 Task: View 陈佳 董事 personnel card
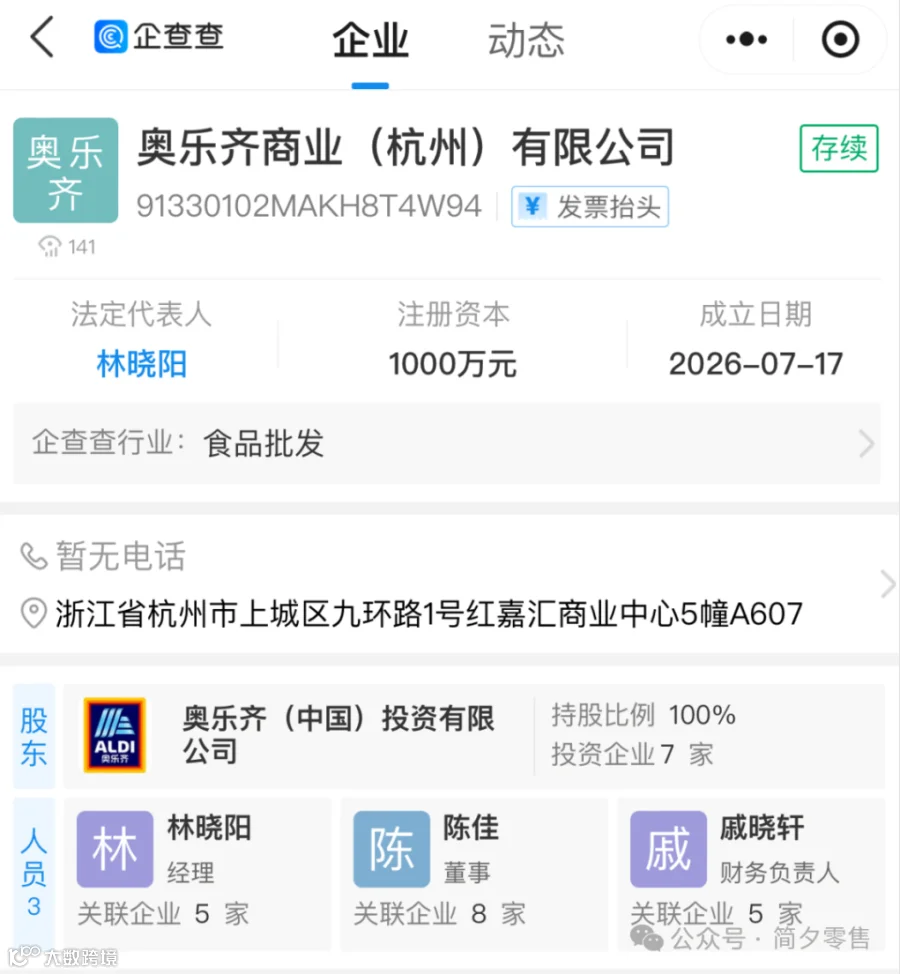[x=474, y=873]
